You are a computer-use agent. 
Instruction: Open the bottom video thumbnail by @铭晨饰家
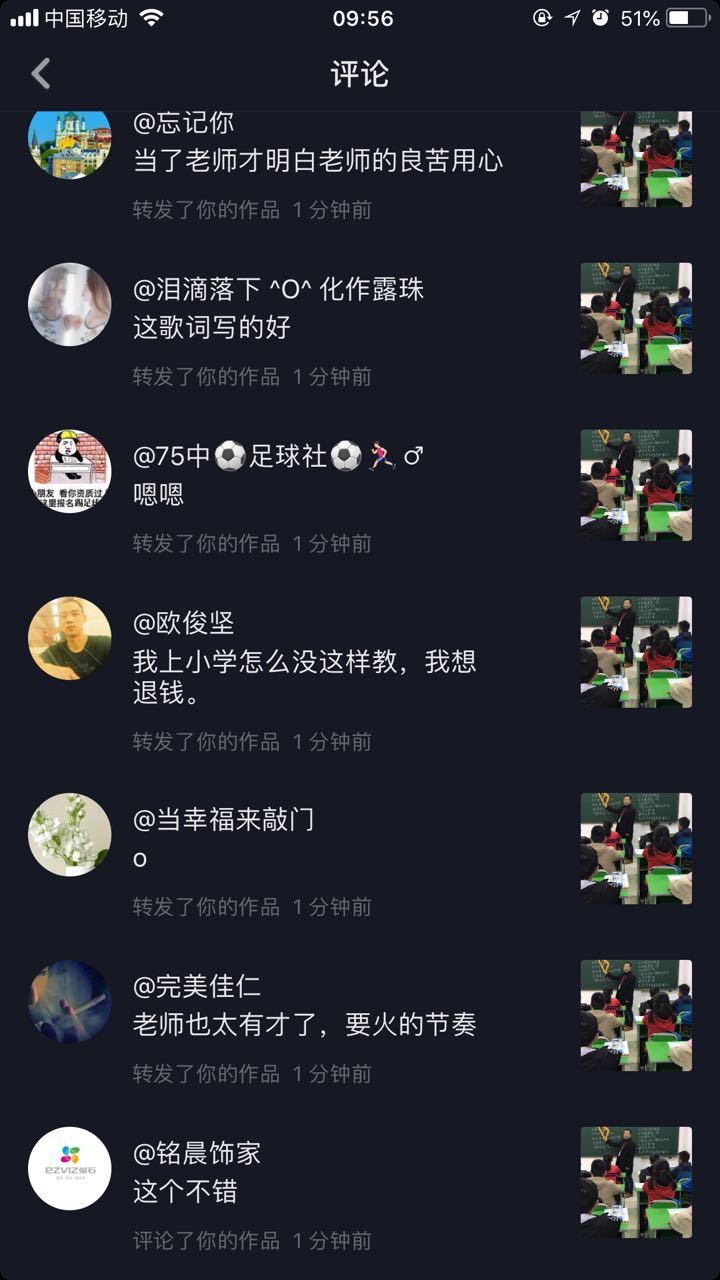point(635,1181)
